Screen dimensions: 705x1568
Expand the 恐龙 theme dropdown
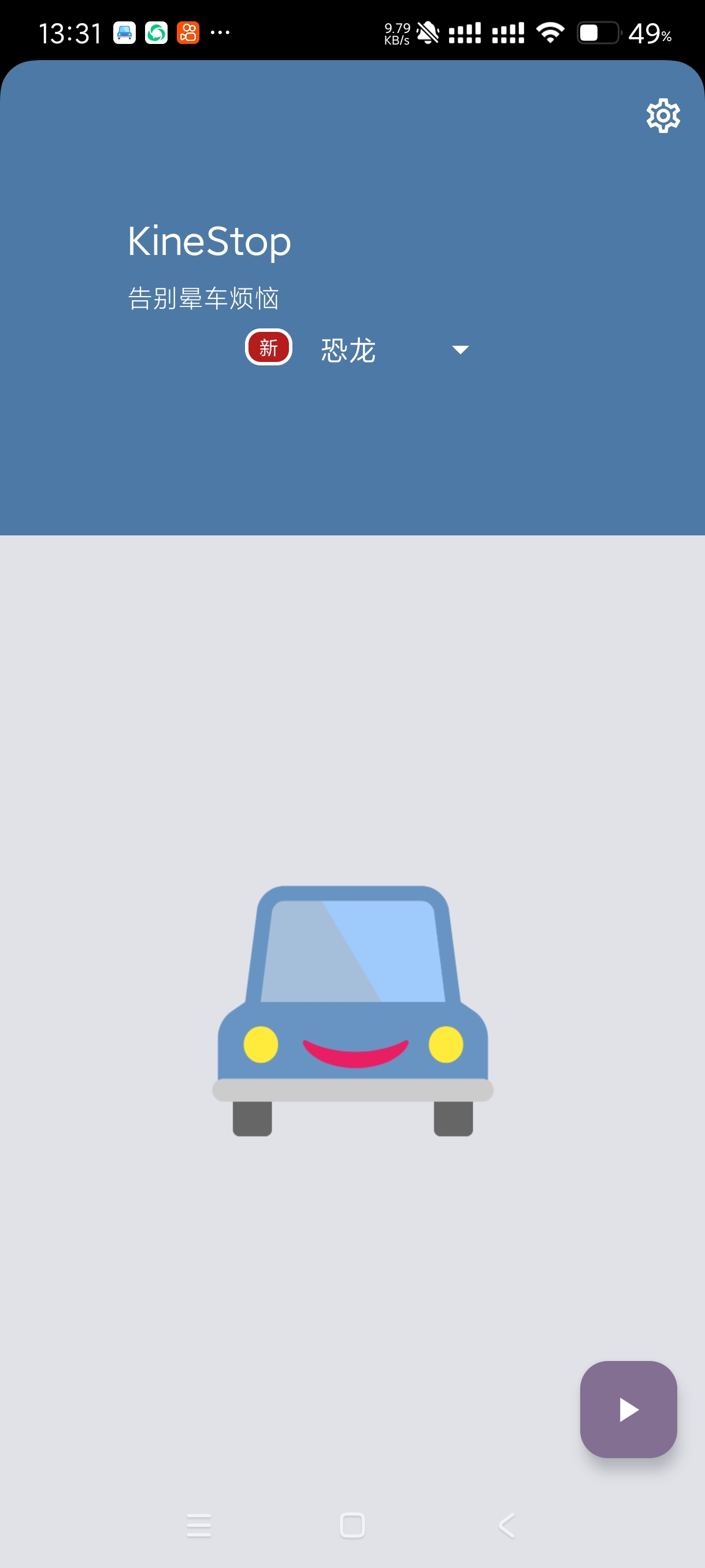coord(459,349)
